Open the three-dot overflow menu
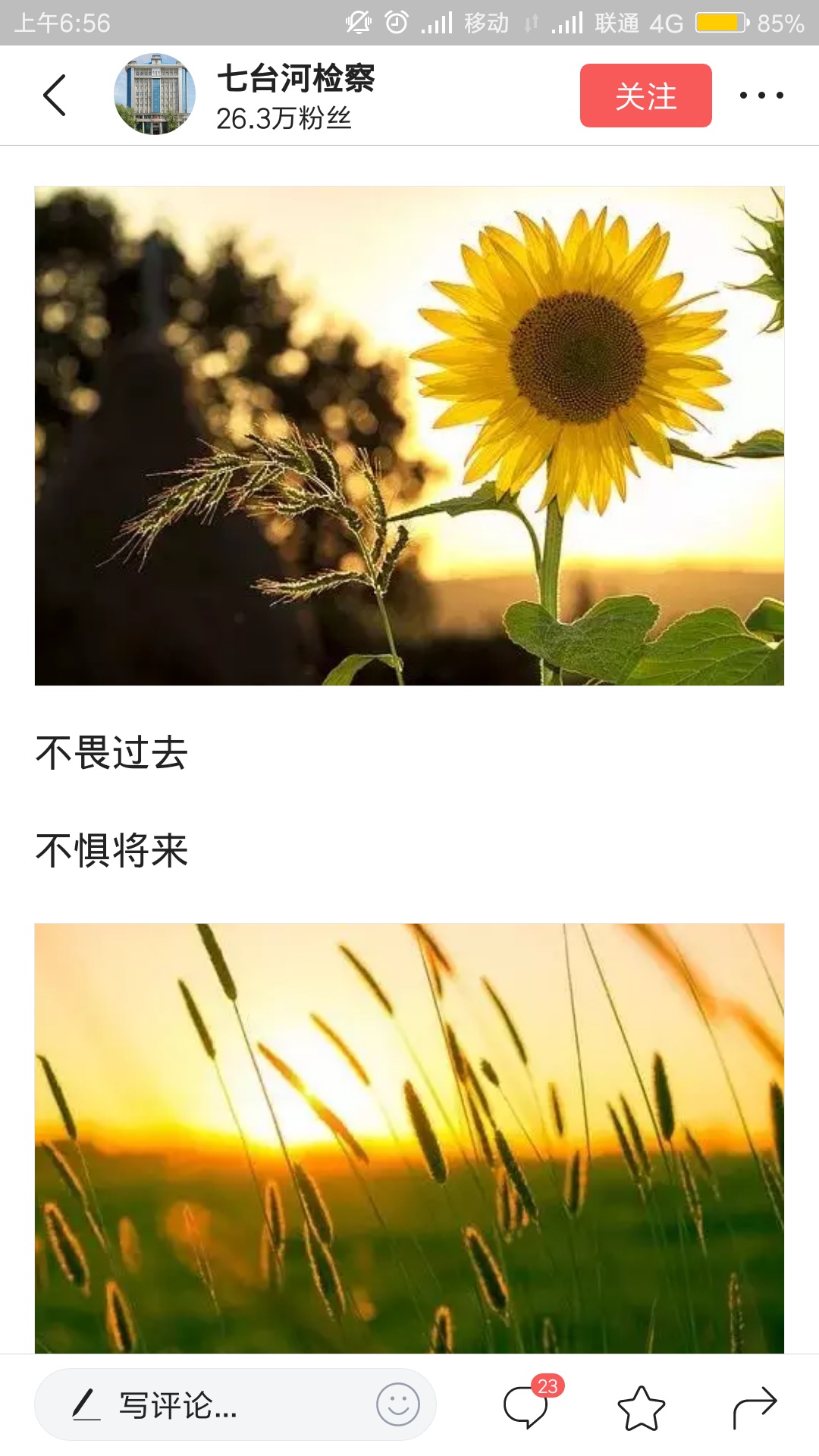 (761, 96)
